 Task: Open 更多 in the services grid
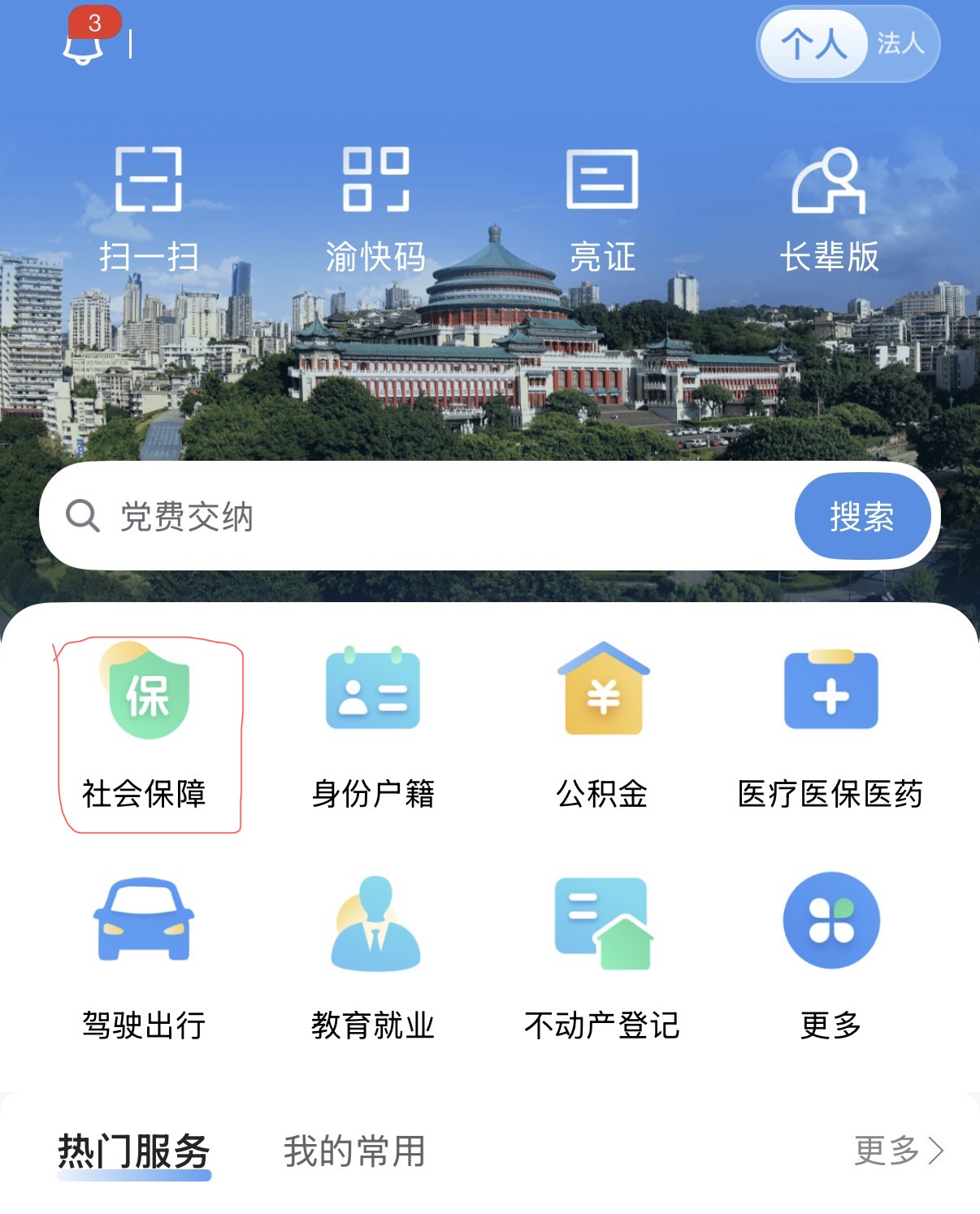830,959
